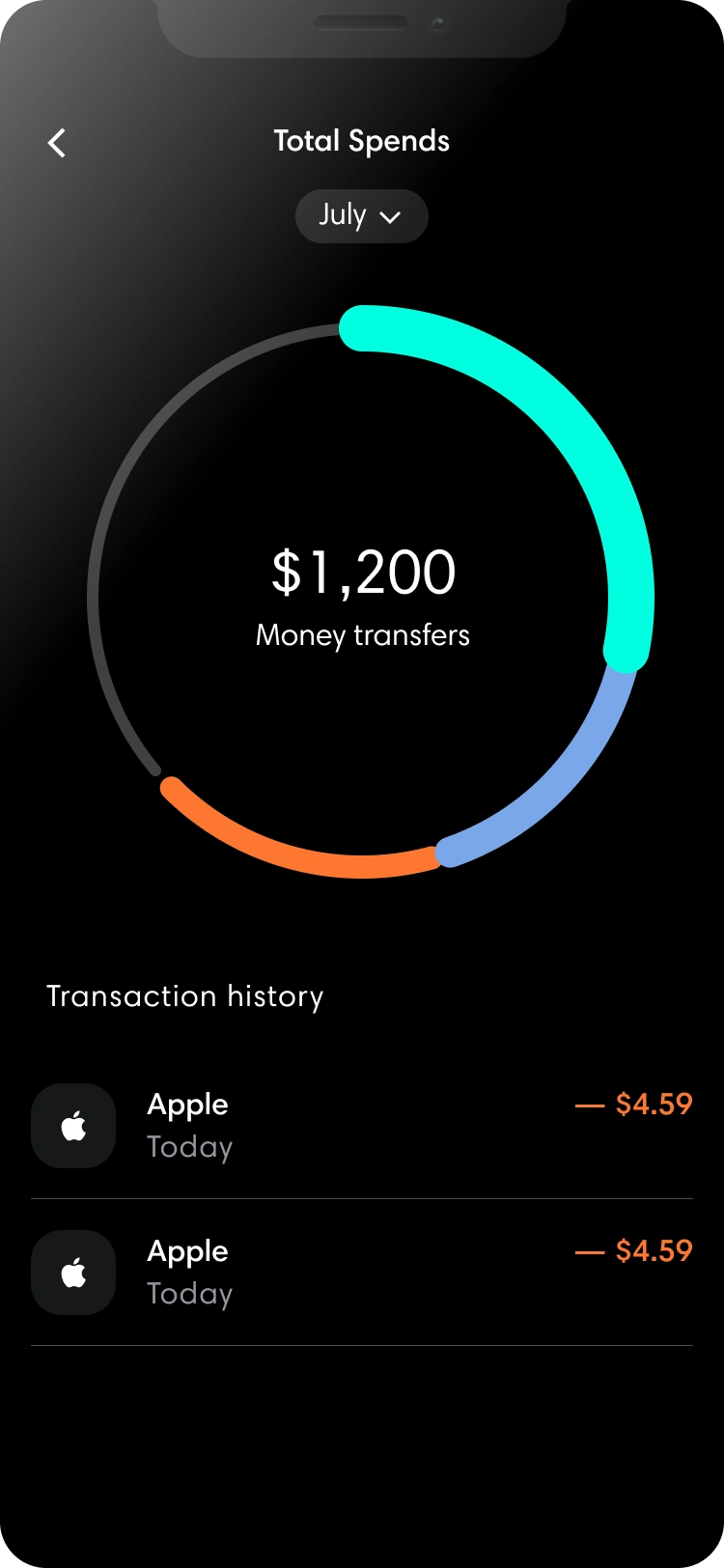This screenshot has width=724, height=1568.
Task: Go back using the arrow icon
Action: tap(57, 143)
